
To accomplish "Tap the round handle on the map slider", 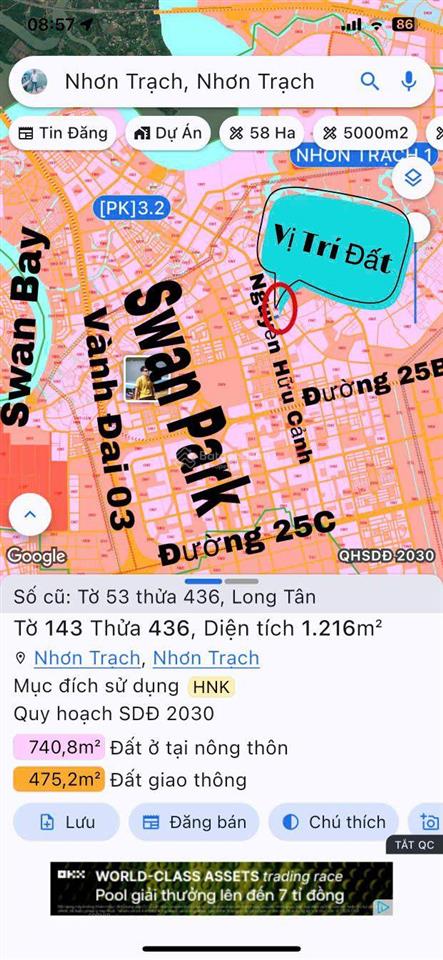I will point(420,227).
